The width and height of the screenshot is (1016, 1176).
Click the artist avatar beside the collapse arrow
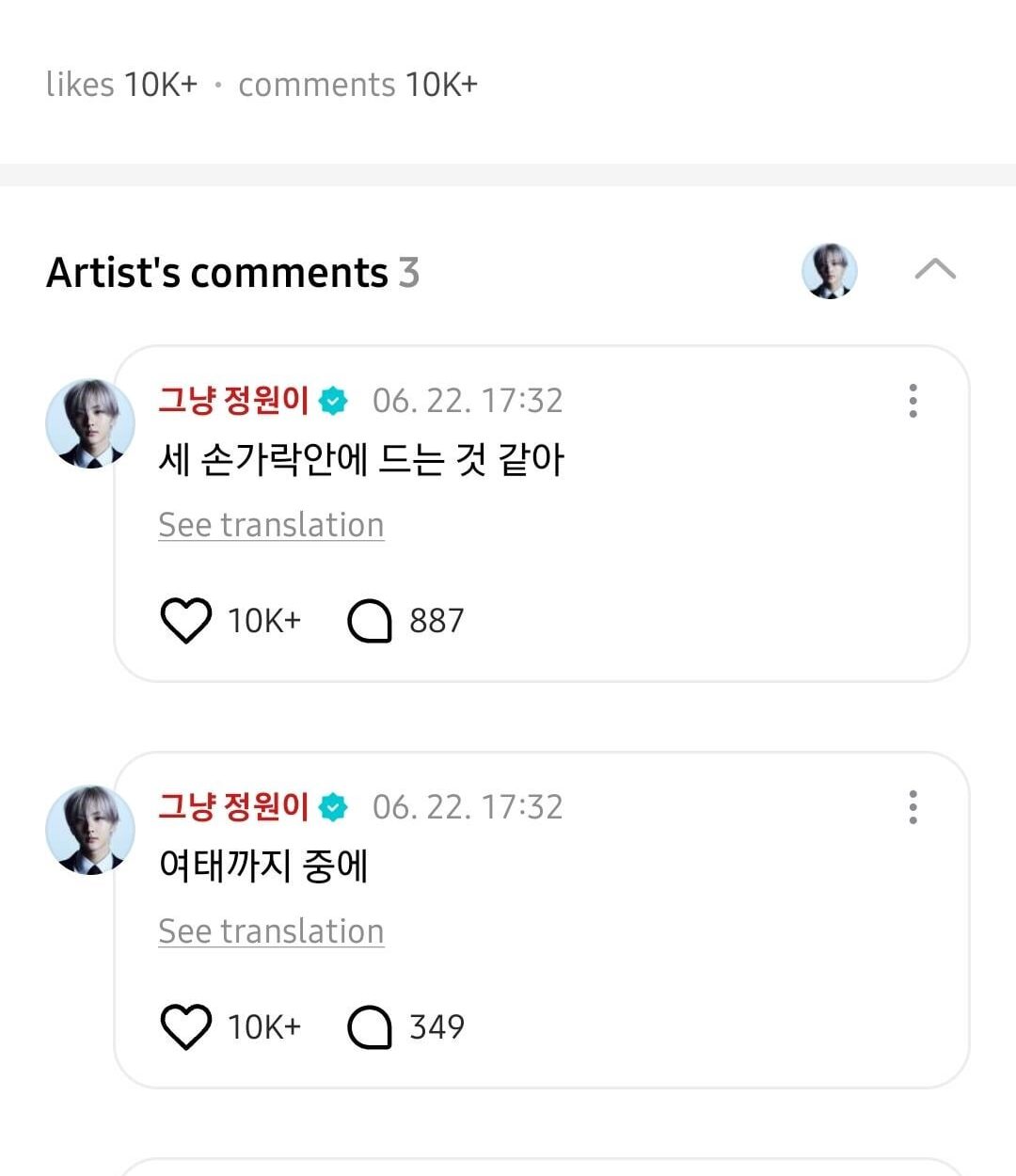tap(827, 271)
